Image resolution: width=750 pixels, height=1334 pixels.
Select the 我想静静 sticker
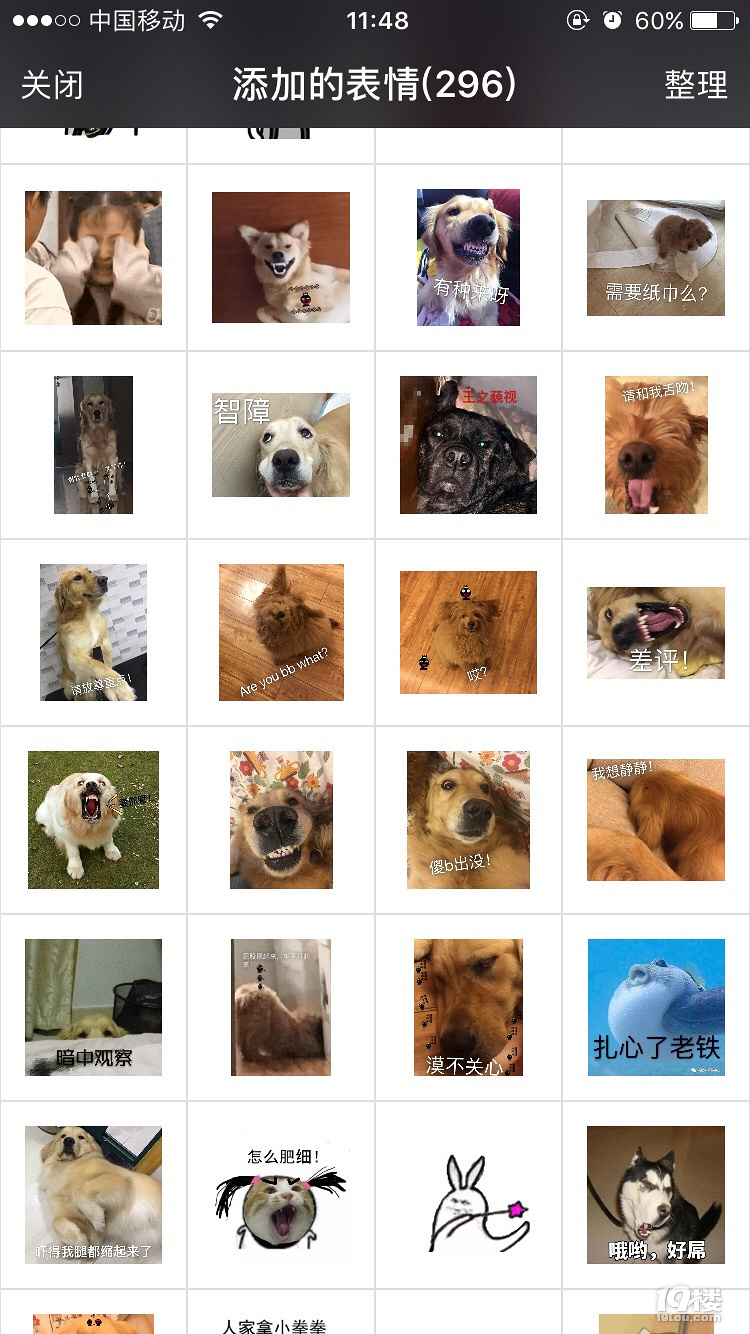coord(656,820)
